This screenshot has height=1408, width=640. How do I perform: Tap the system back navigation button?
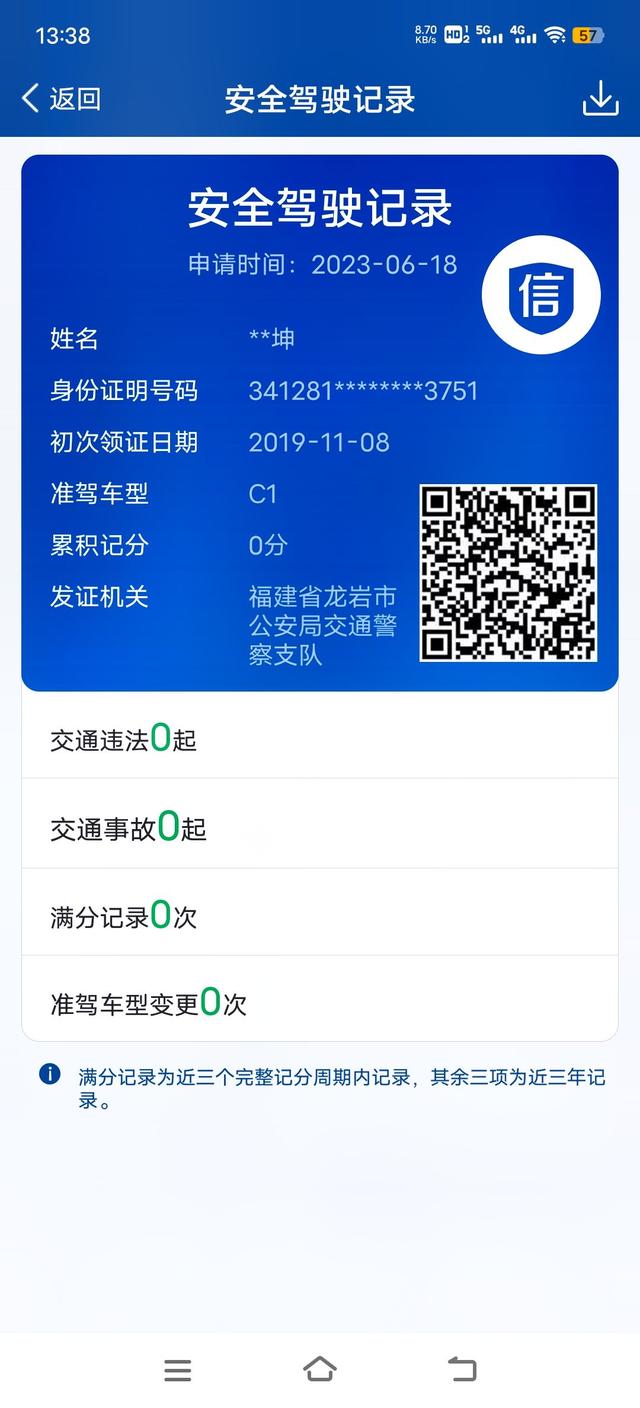tap(462, 1369)
